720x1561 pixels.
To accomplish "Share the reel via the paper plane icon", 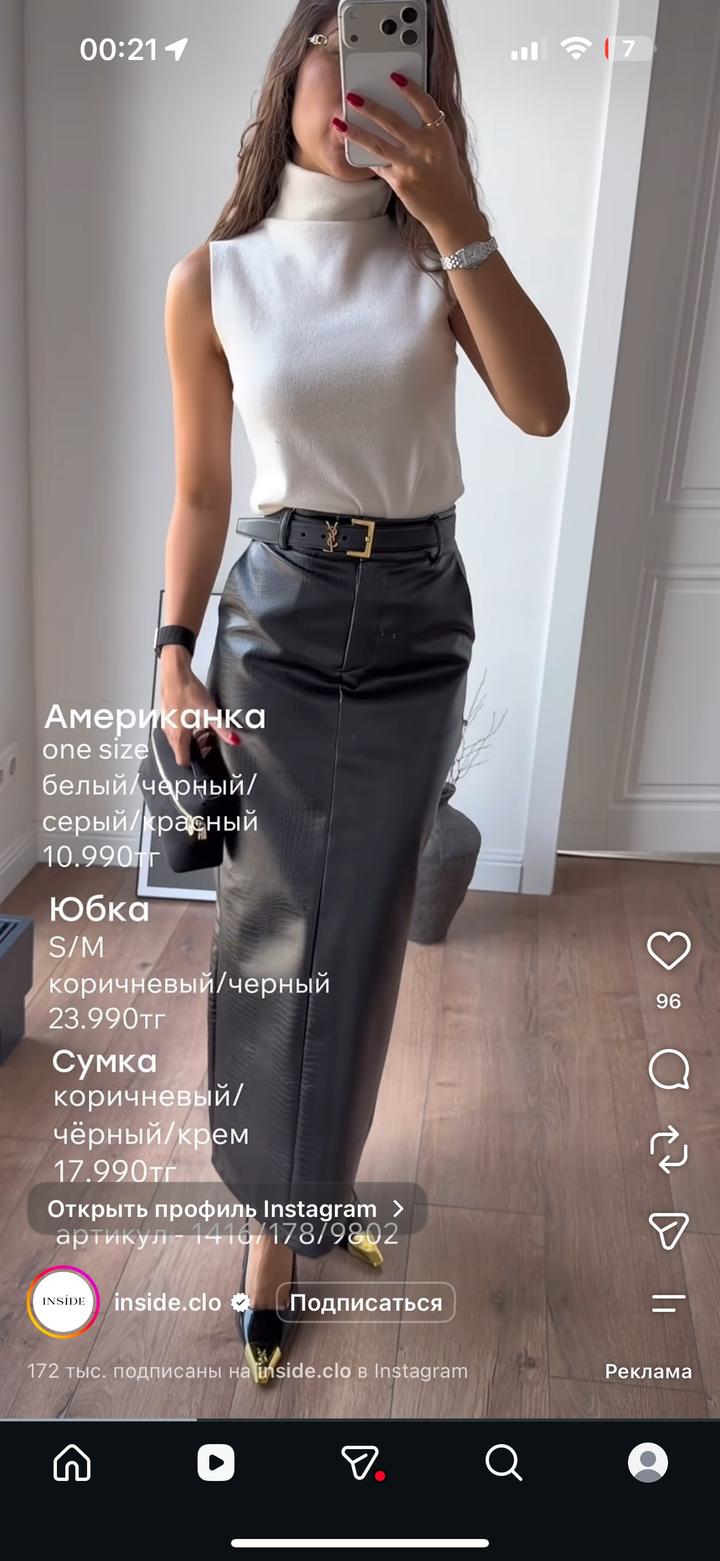I will (668, 1230).
